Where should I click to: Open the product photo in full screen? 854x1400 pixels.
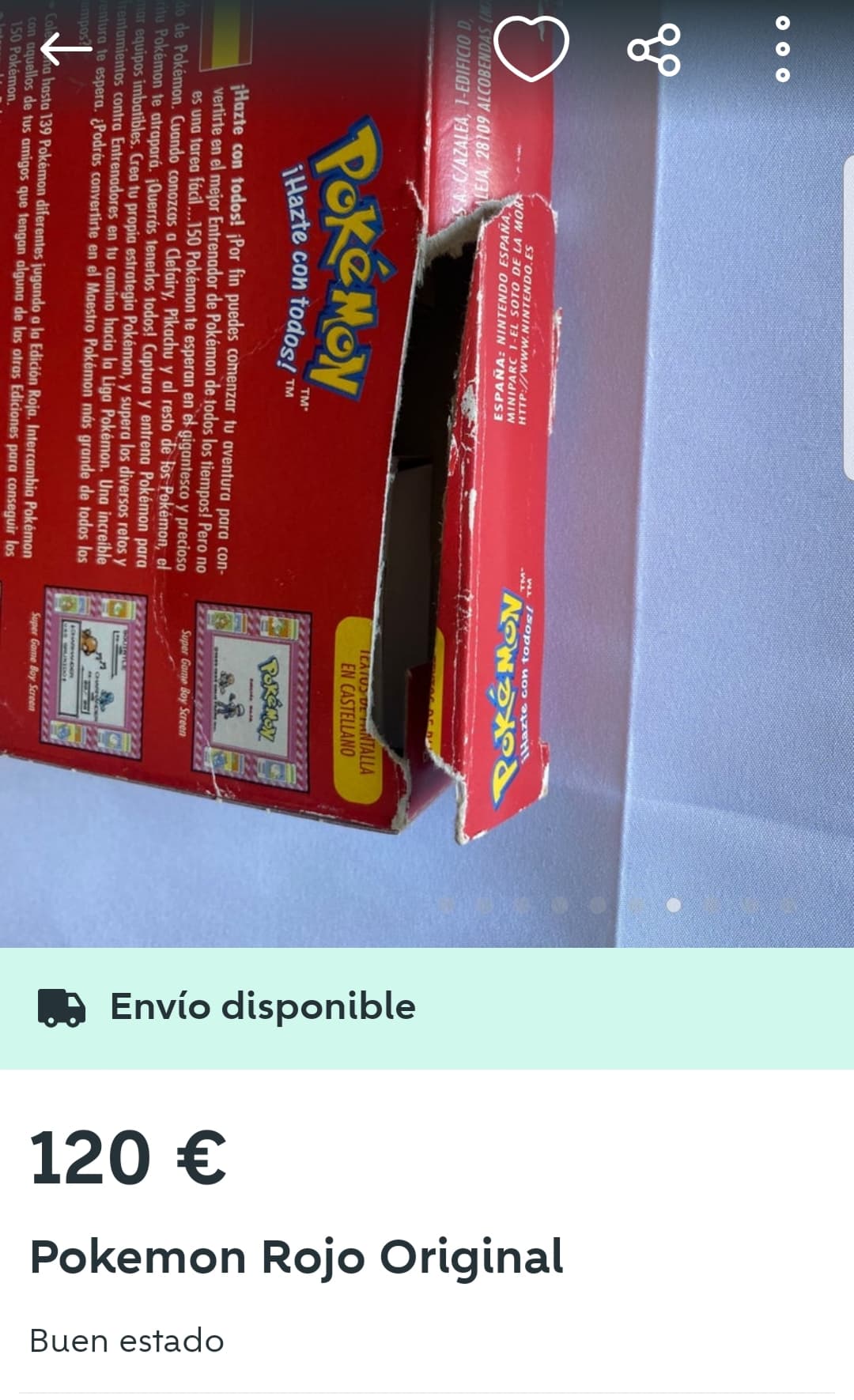427,474
